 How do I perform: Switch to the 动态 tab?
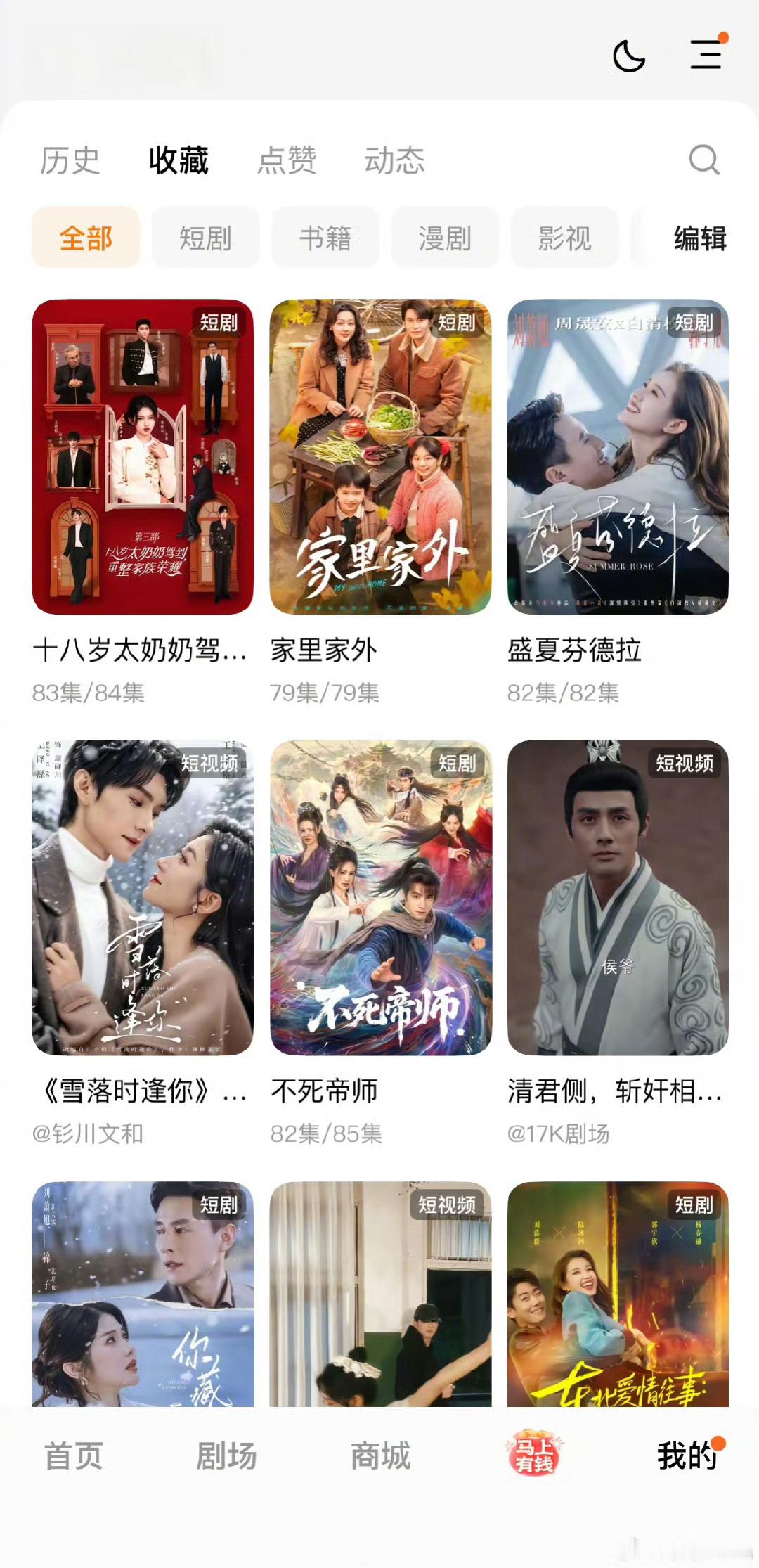(x=394, y=160)
